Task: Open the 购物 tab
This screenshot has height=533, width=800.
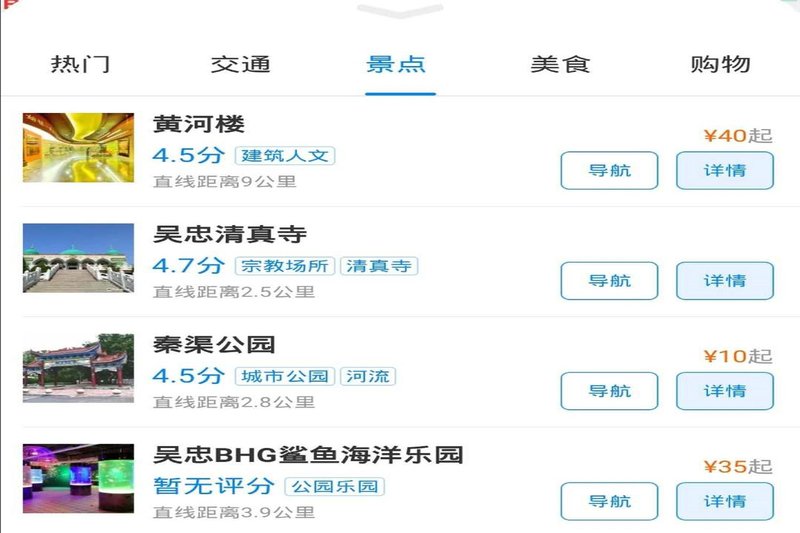Action: pyautogui.click(x=720, y=65)
